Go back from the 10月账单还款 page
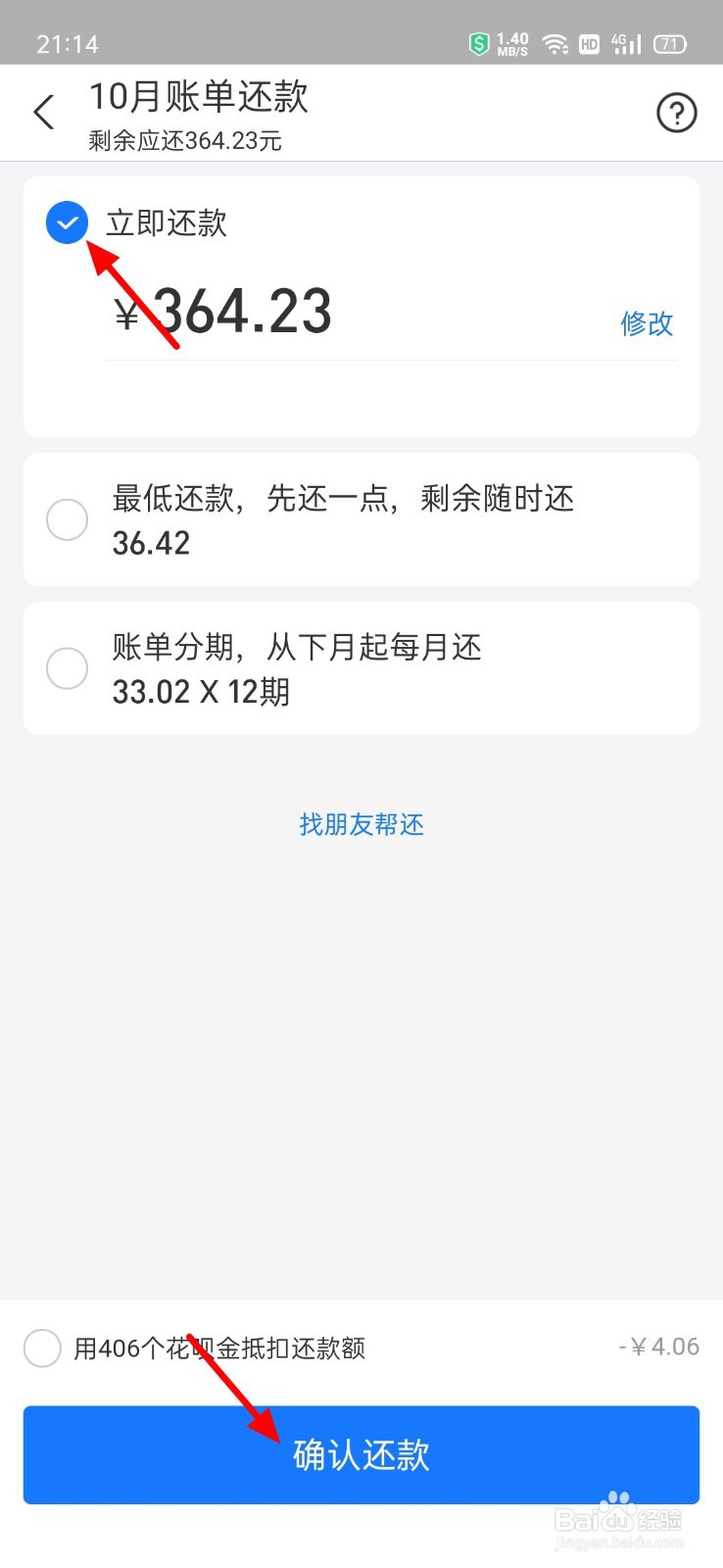This screenshot has width=723, height=1568. [44, 113]
